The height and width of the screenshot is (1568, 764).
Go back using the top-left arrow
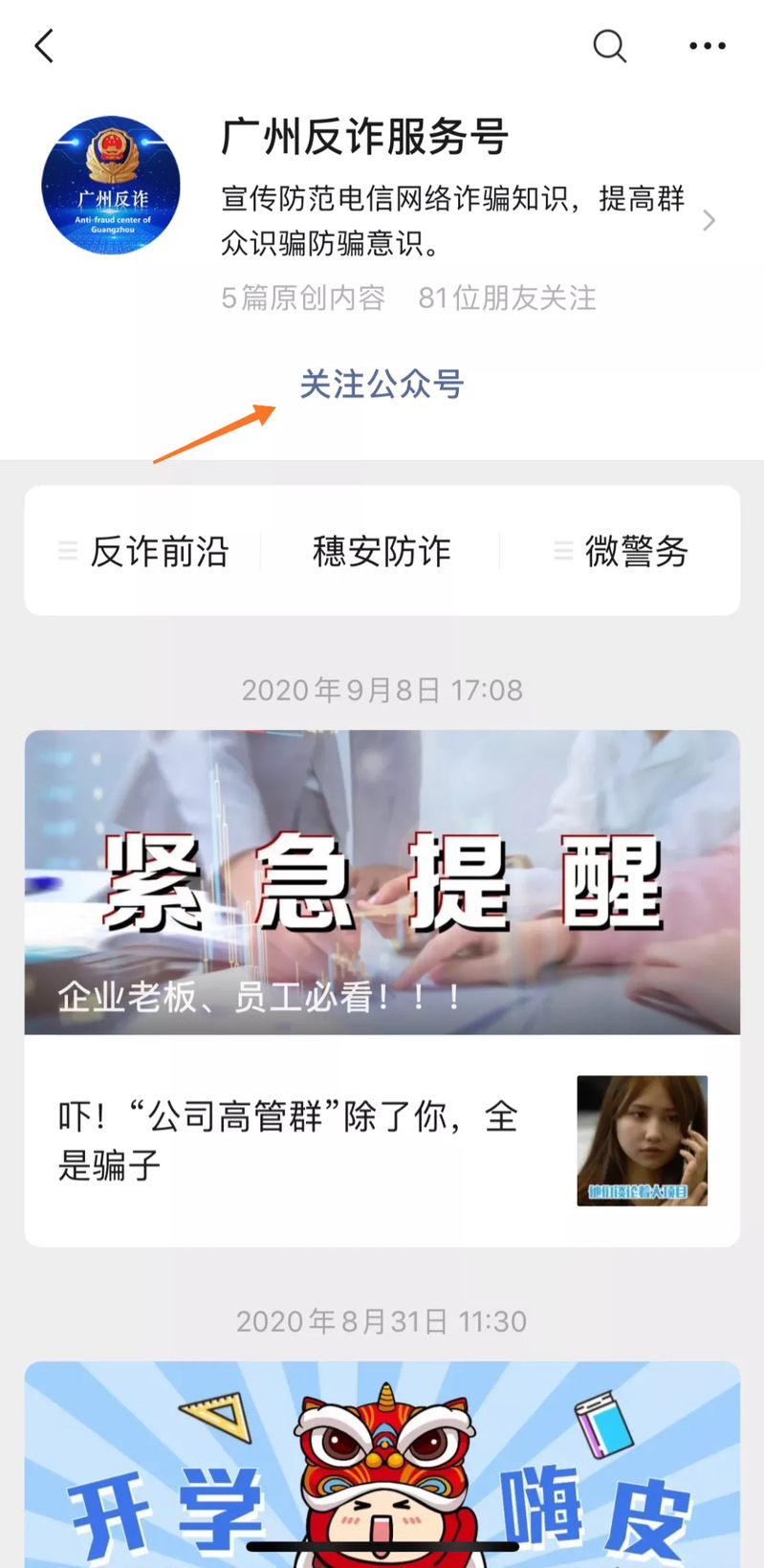(44, 46)
